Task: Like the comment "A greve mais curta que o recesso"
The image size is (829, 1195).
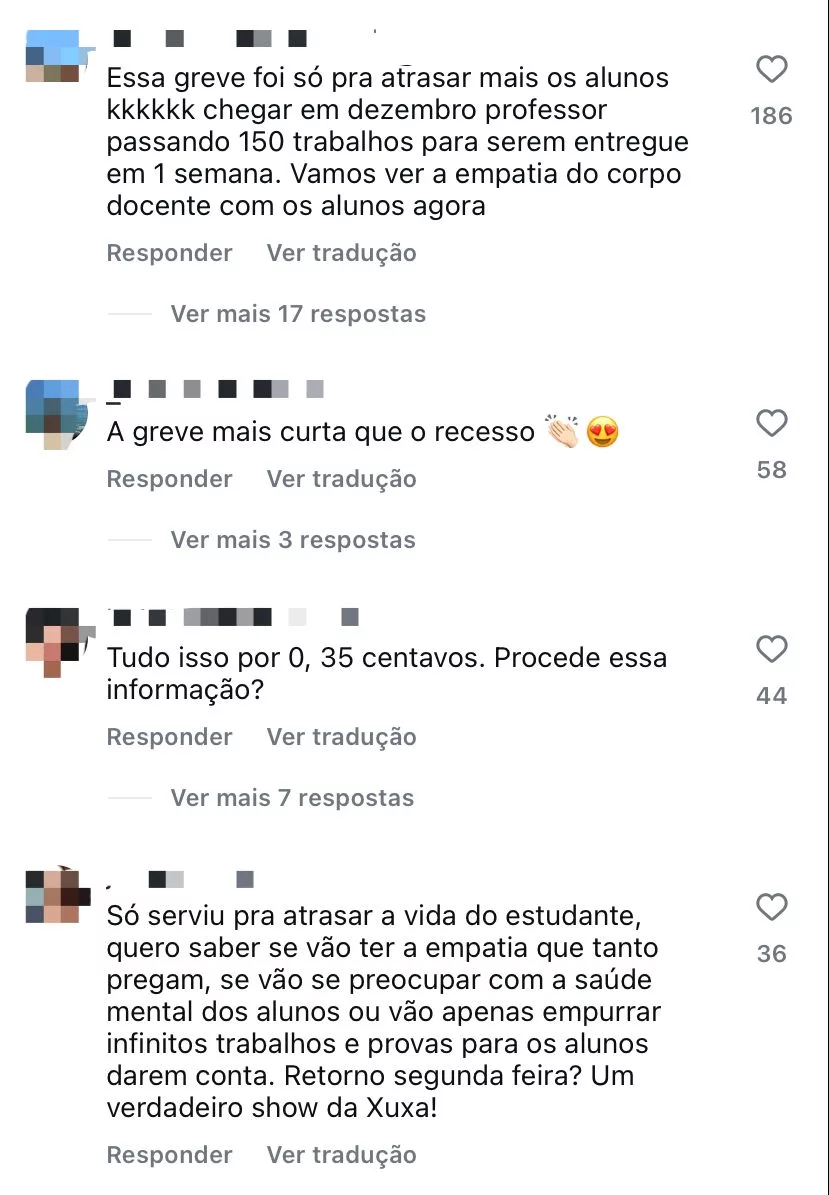Action: (771, 424)
